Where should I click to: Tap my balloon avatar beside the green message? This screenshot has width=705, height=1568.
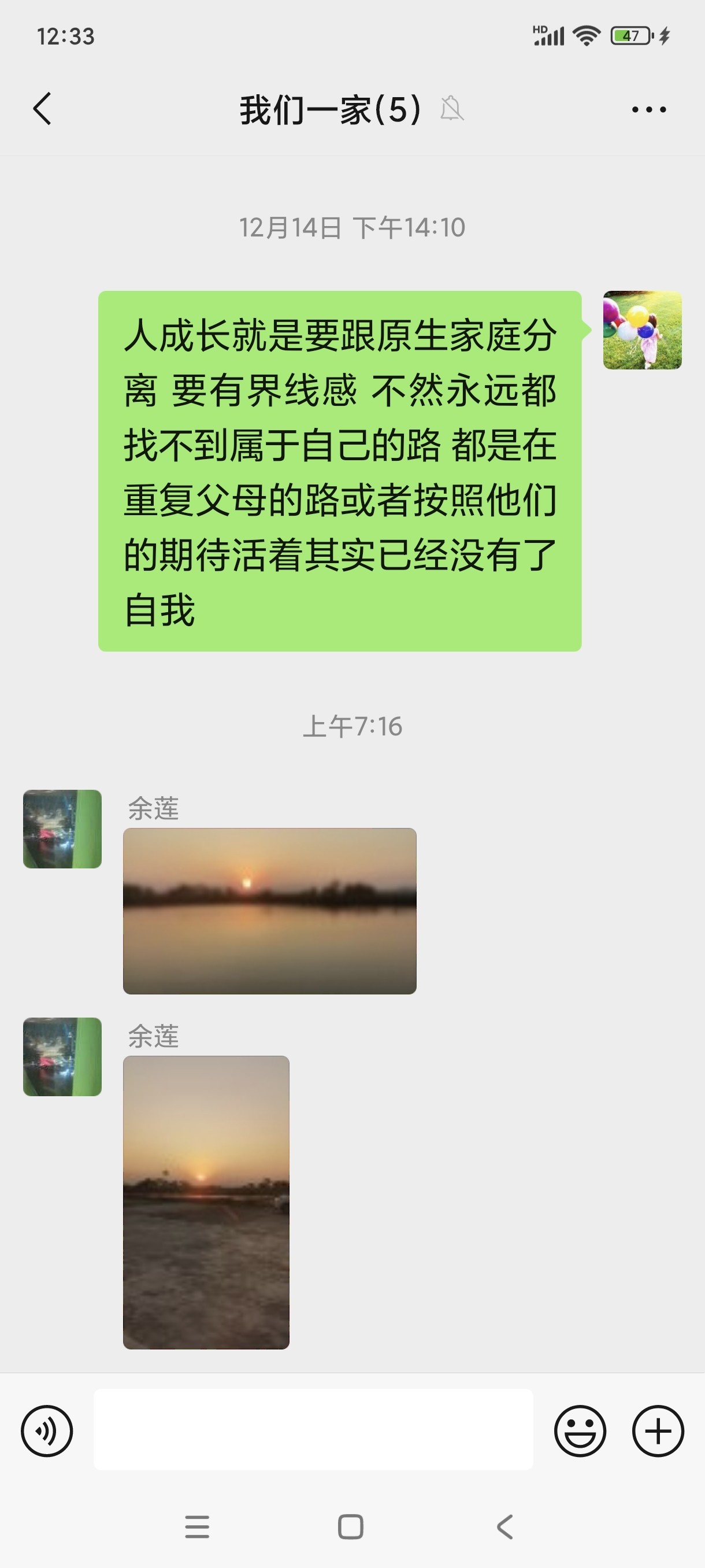[x=642, y=330]
